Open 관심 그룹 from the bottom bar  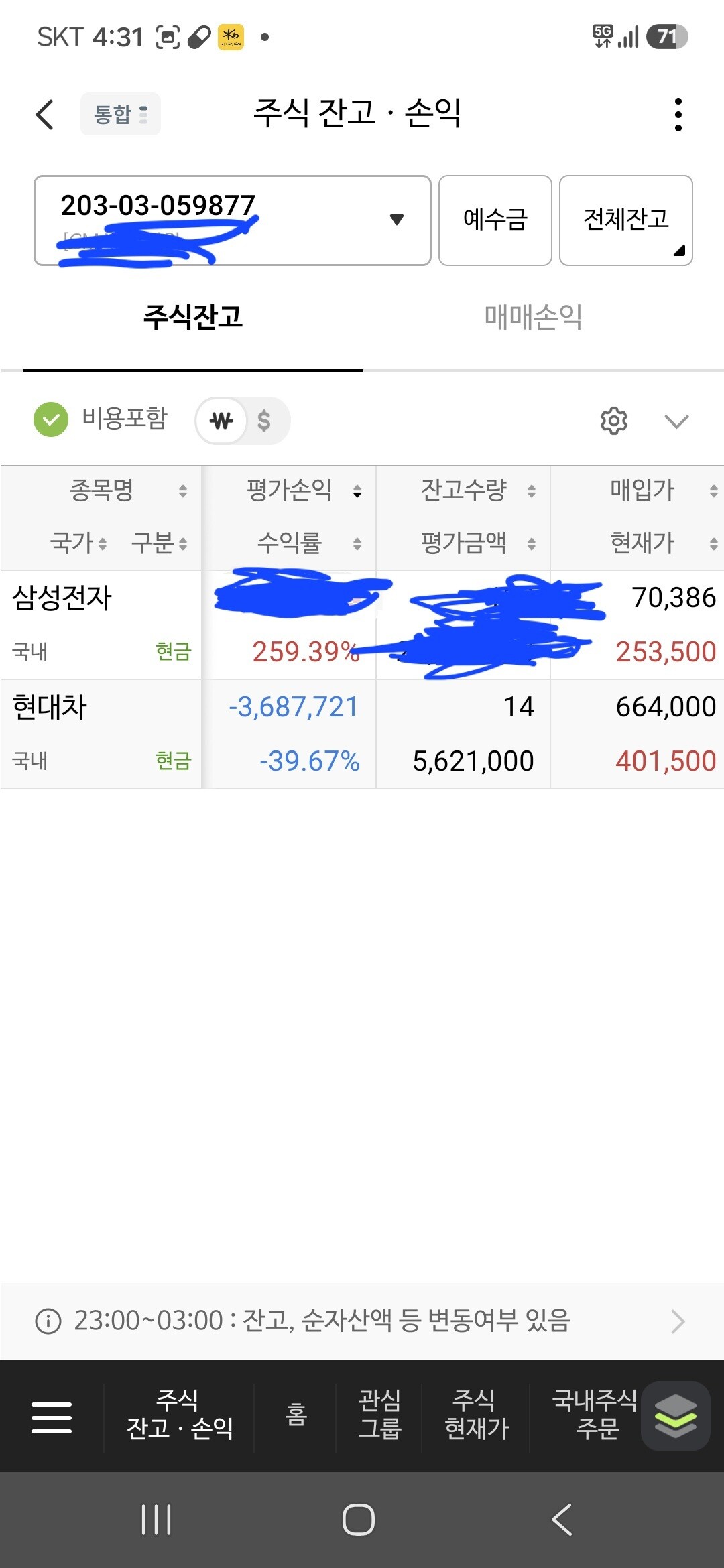(379, 1415)
